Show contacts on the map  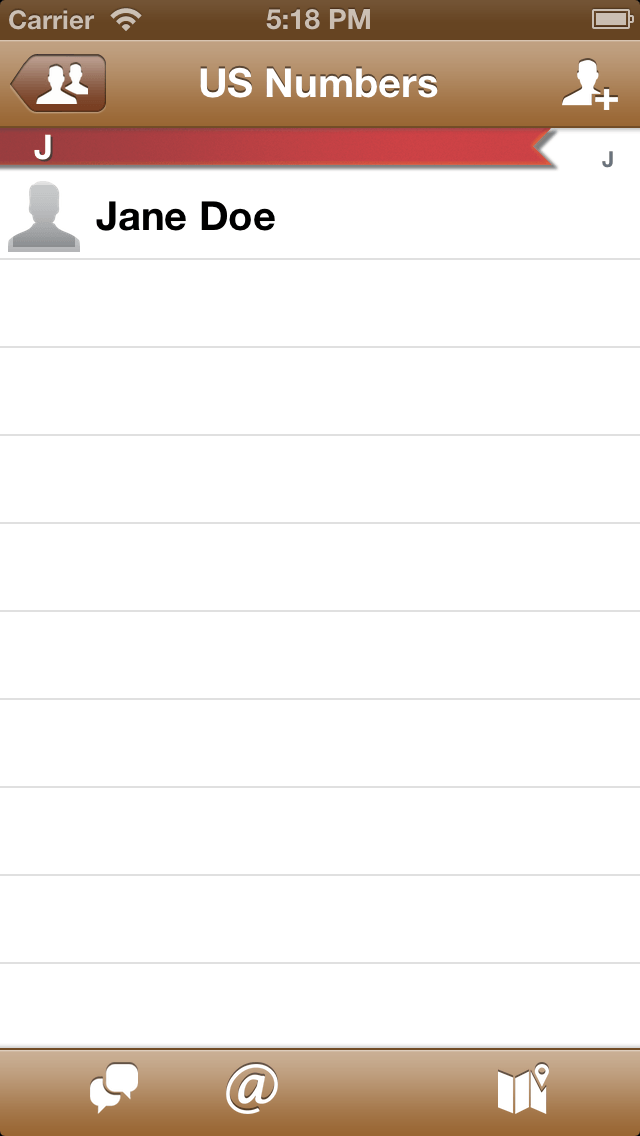click(x=523, y=1089)
